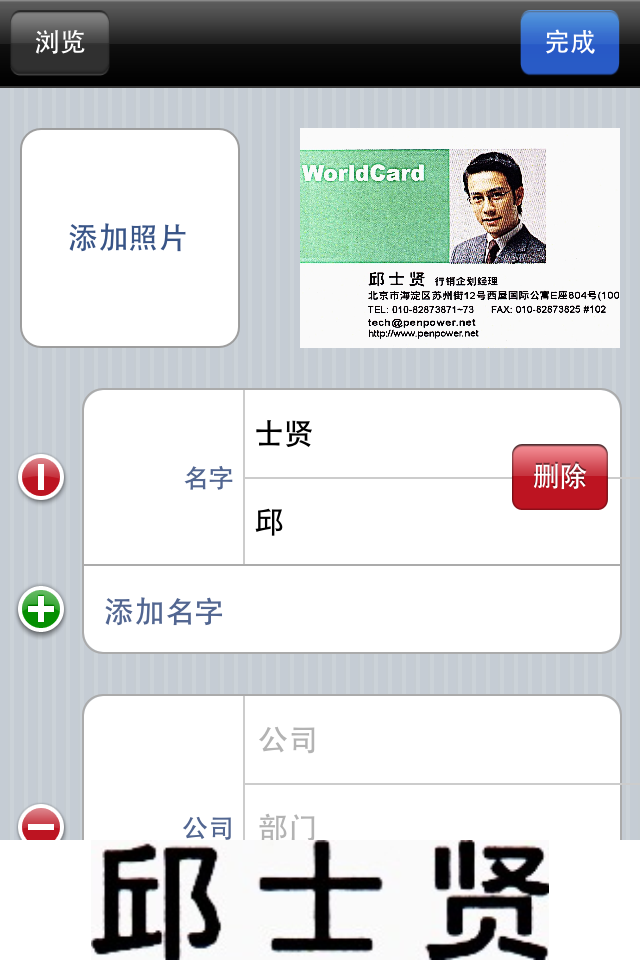640x960 pixels.
Task: Tap the red minus icon beside 名字
Action: (x=41, y=477)
